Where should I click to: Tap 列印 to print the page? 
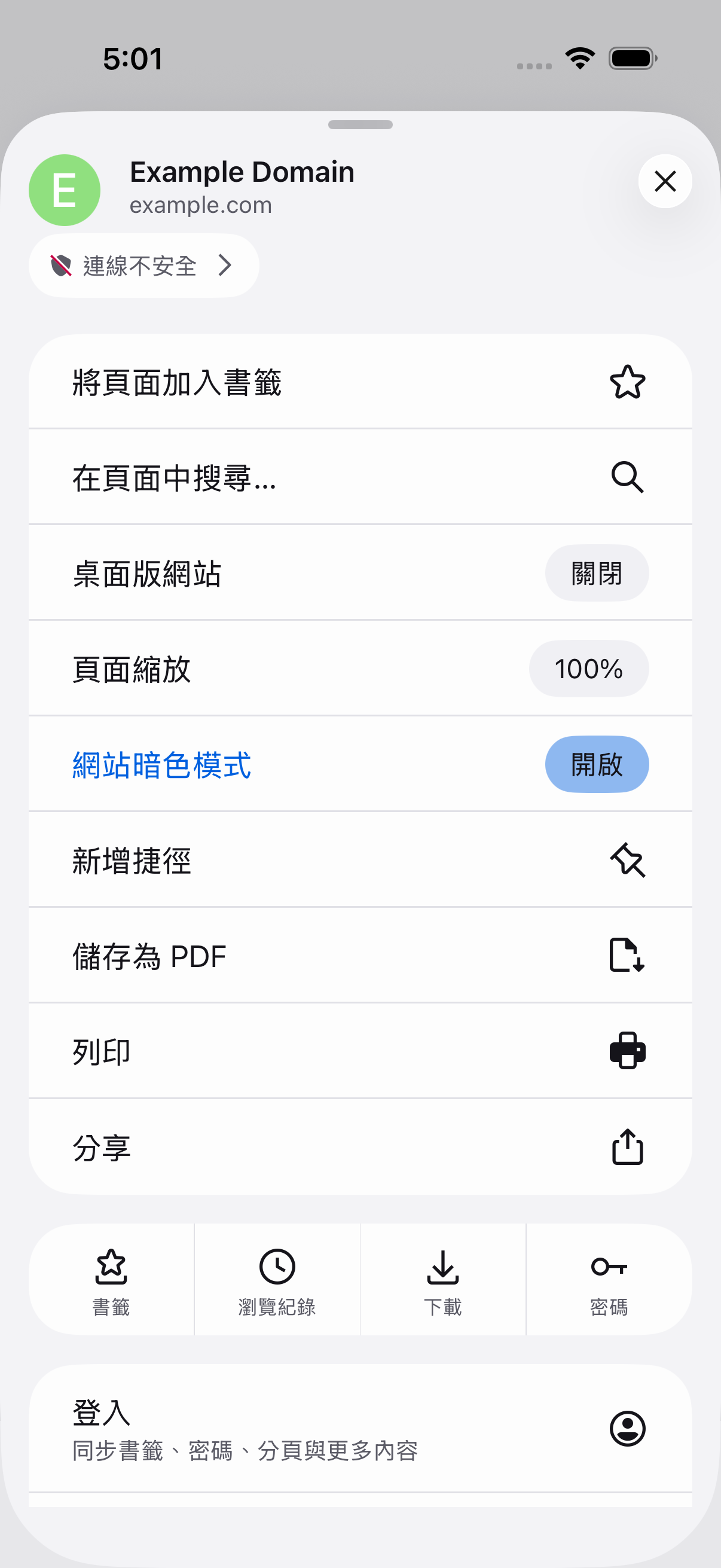tap(360, 1051)
